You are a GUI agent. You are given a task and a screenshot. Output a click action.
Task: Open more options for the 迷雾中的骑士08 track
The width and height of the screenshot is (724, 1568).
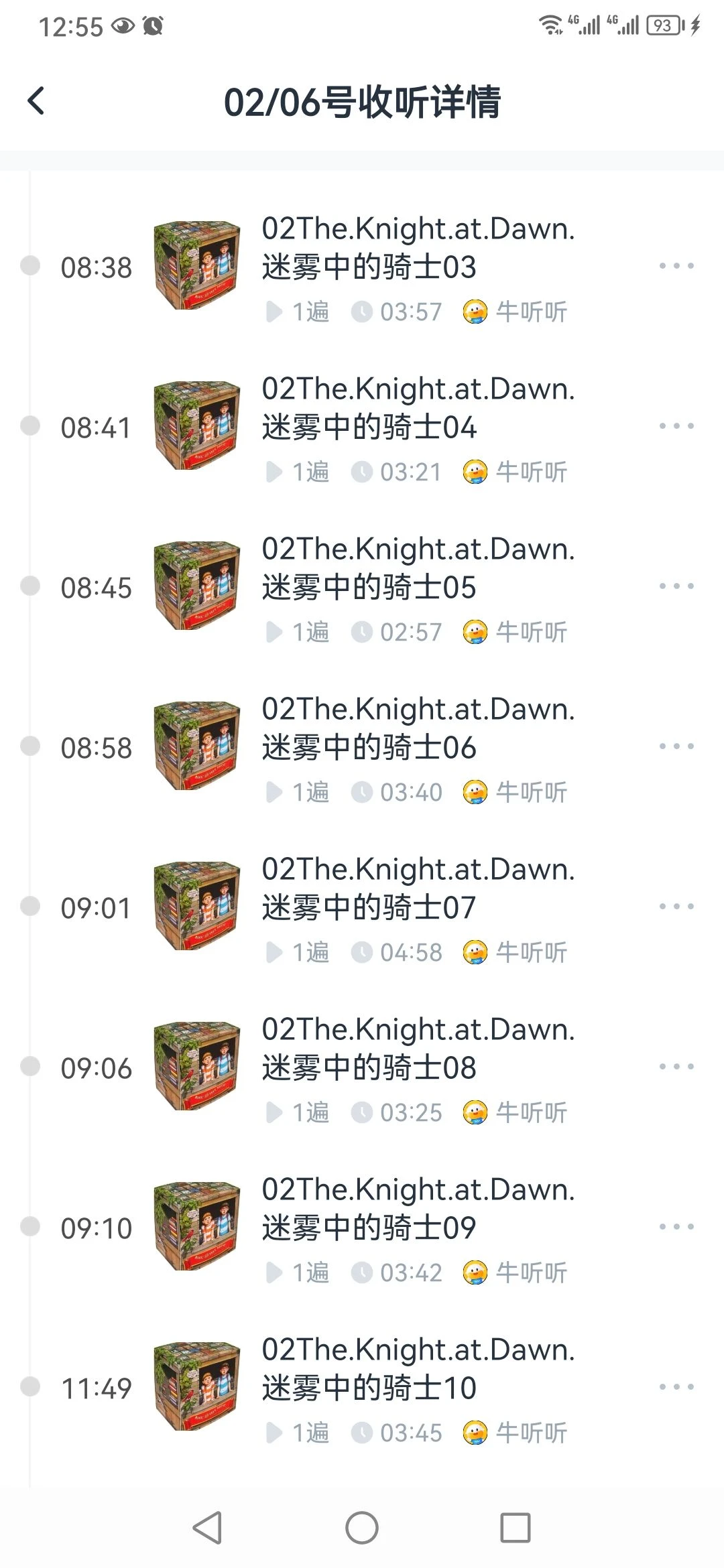tap(676, 1067)
